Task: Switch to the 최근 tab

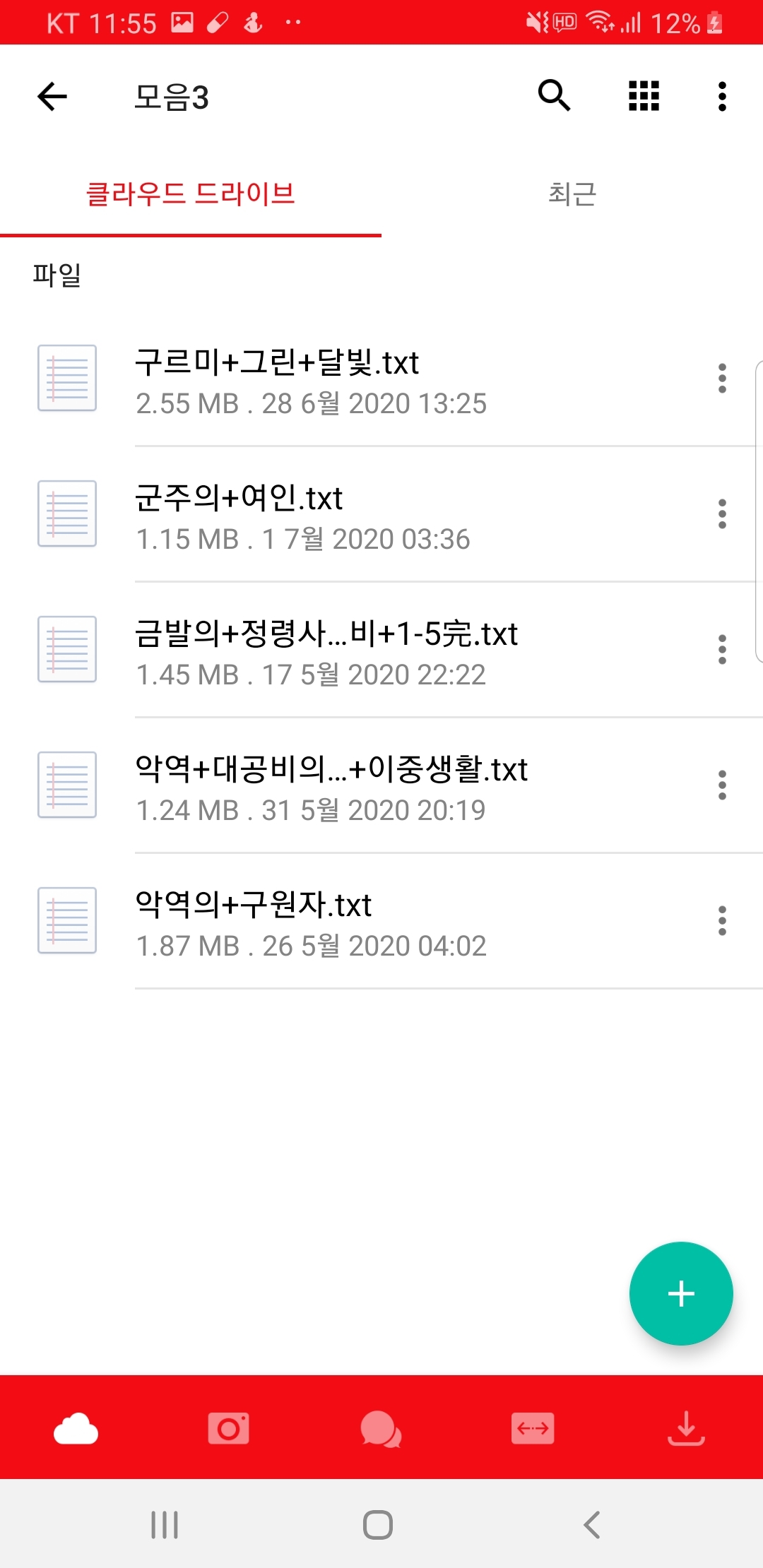Action: [572, 194]
